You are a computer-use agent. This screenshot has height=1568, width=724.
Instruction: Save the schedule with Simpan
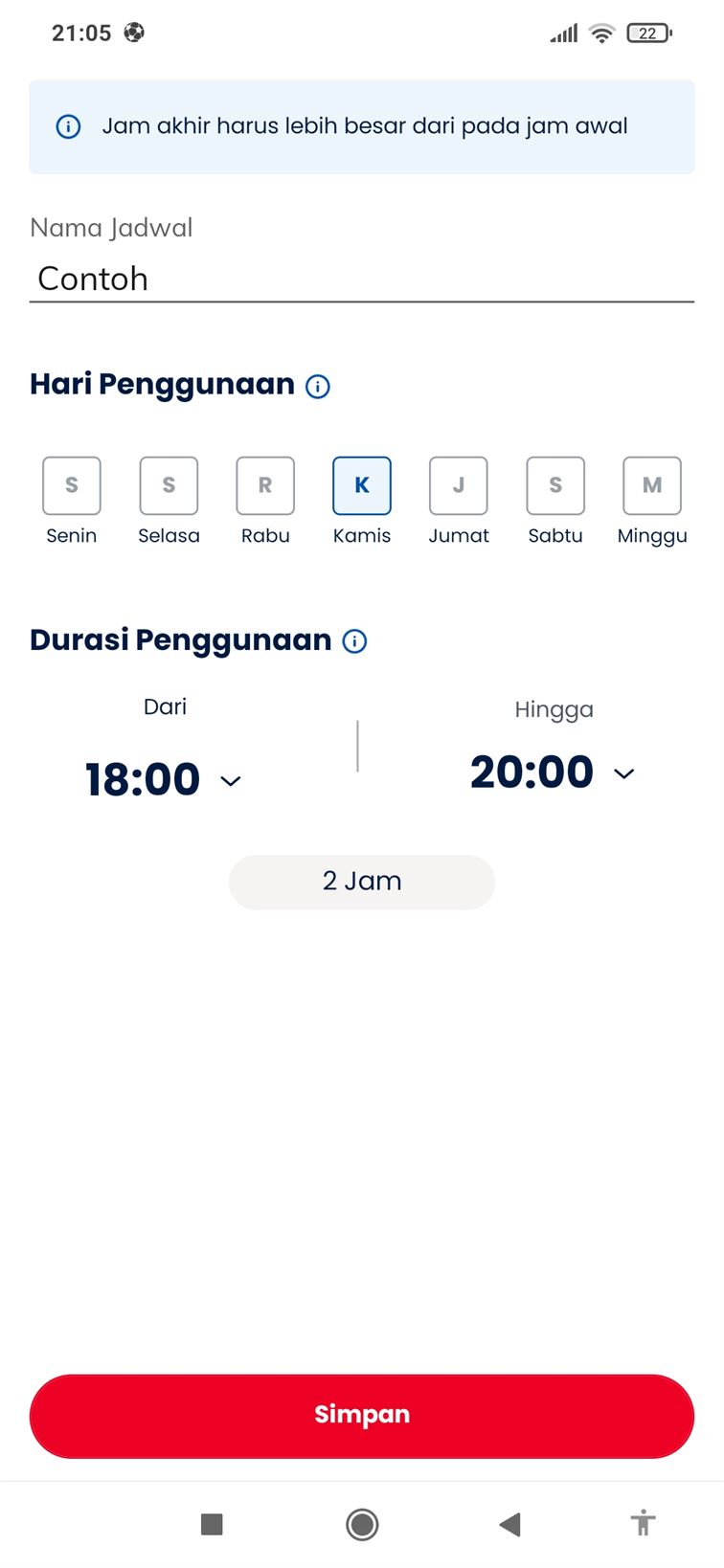click(362, 1416)
